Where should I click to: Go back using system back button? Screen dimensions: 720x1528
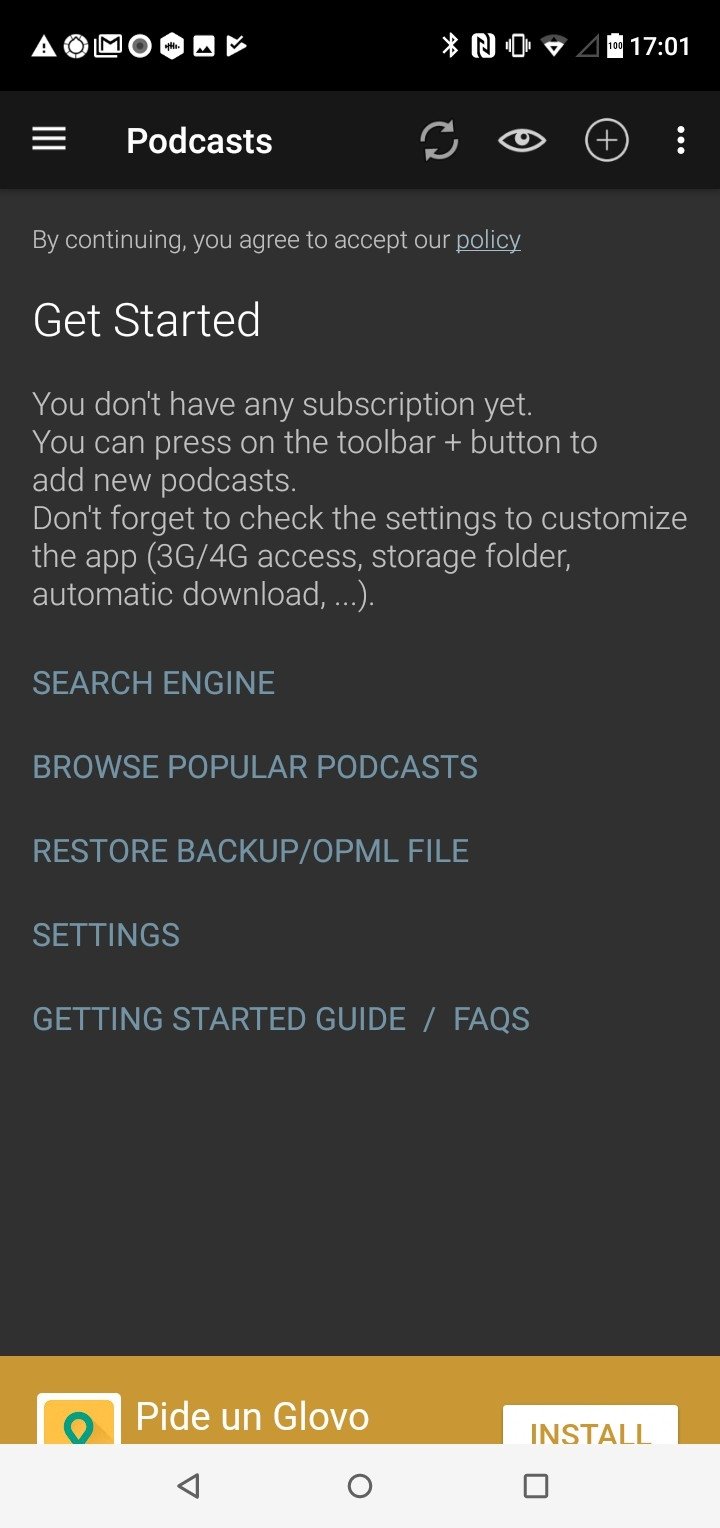(187, 1486)
